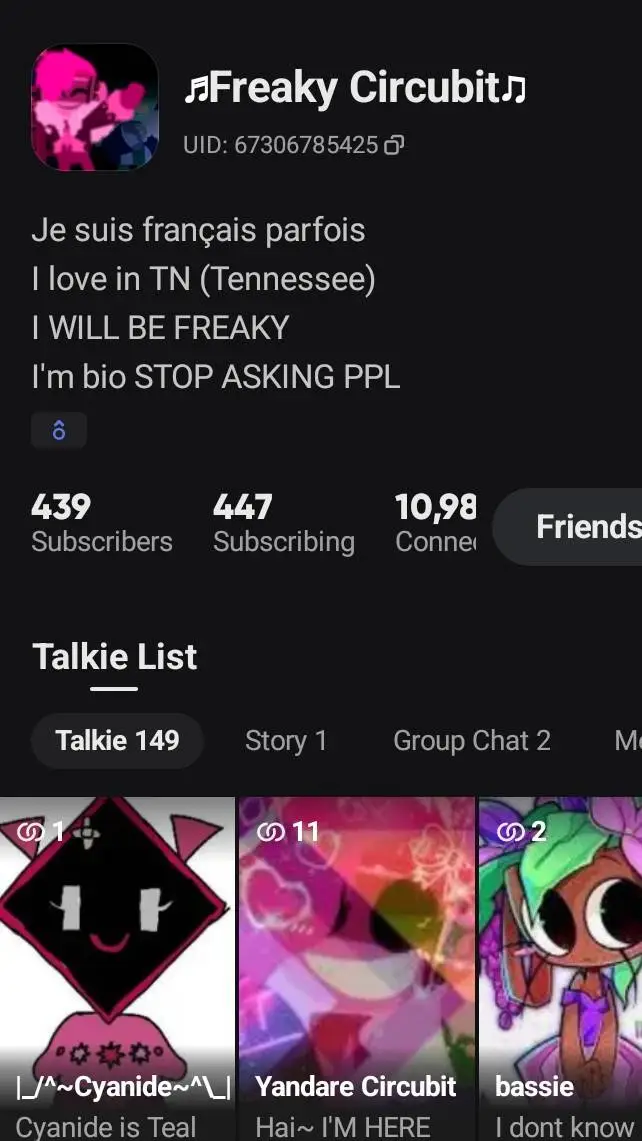This screenshot has height=1141, width=642.
Task: Copy the UID with the copy icon
Action: point(394,146)
